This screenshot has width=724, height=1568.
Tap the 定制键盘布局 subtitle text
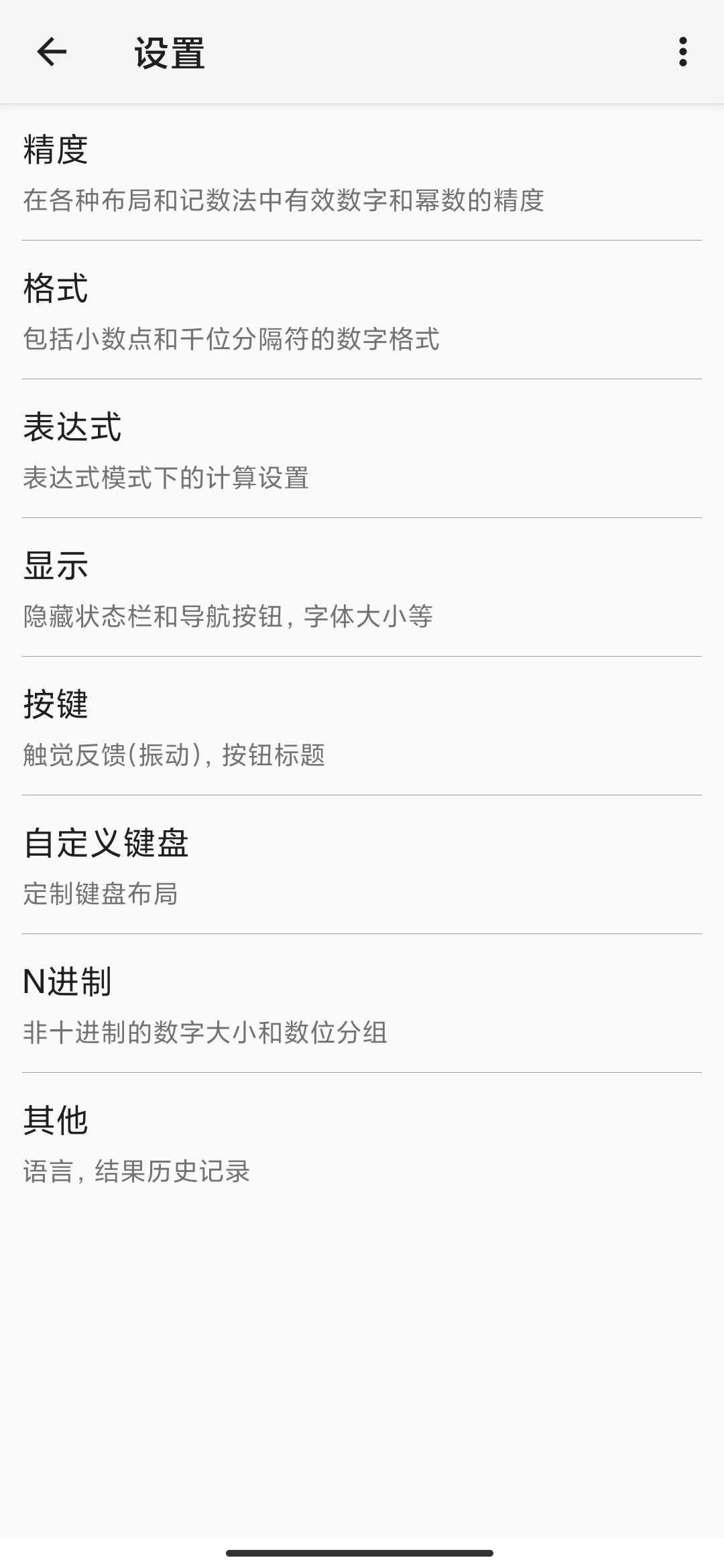pos(101,893)
